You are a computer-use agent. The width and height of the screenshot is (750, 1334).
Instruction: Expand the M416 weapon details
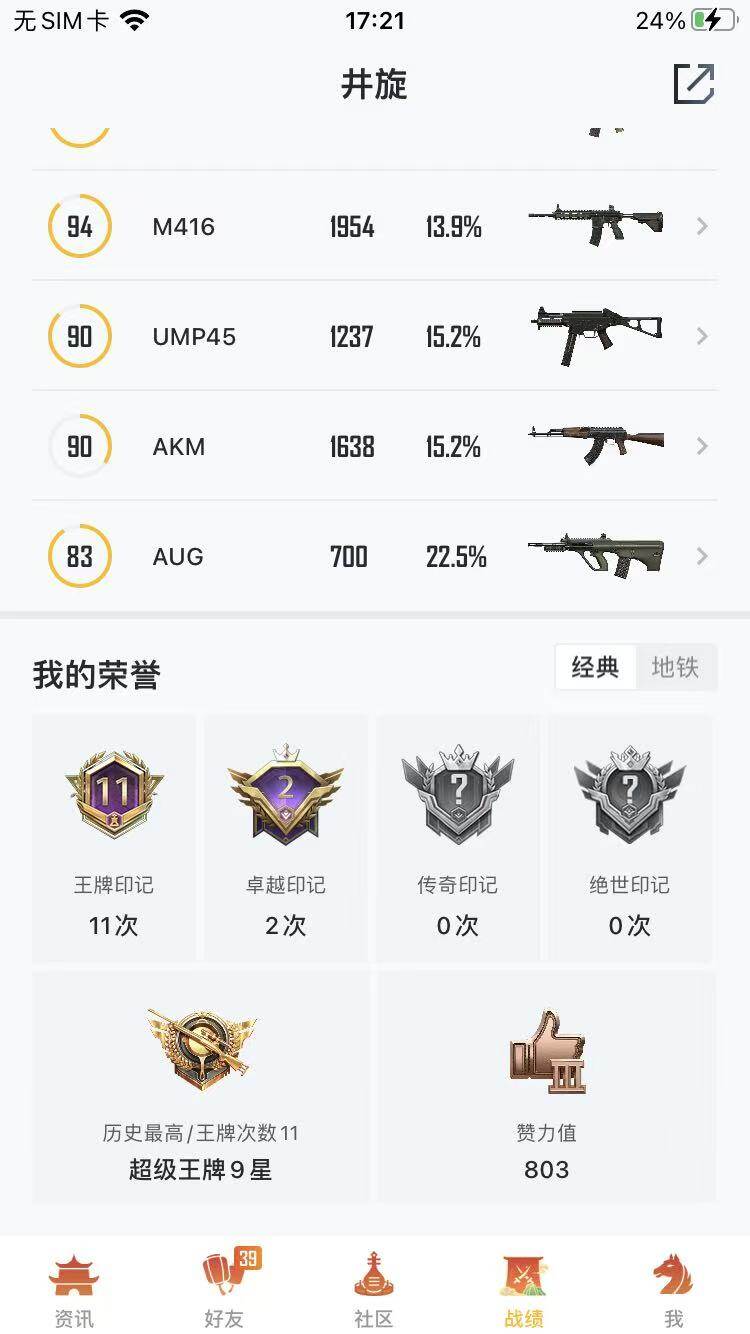click(701, 226)
